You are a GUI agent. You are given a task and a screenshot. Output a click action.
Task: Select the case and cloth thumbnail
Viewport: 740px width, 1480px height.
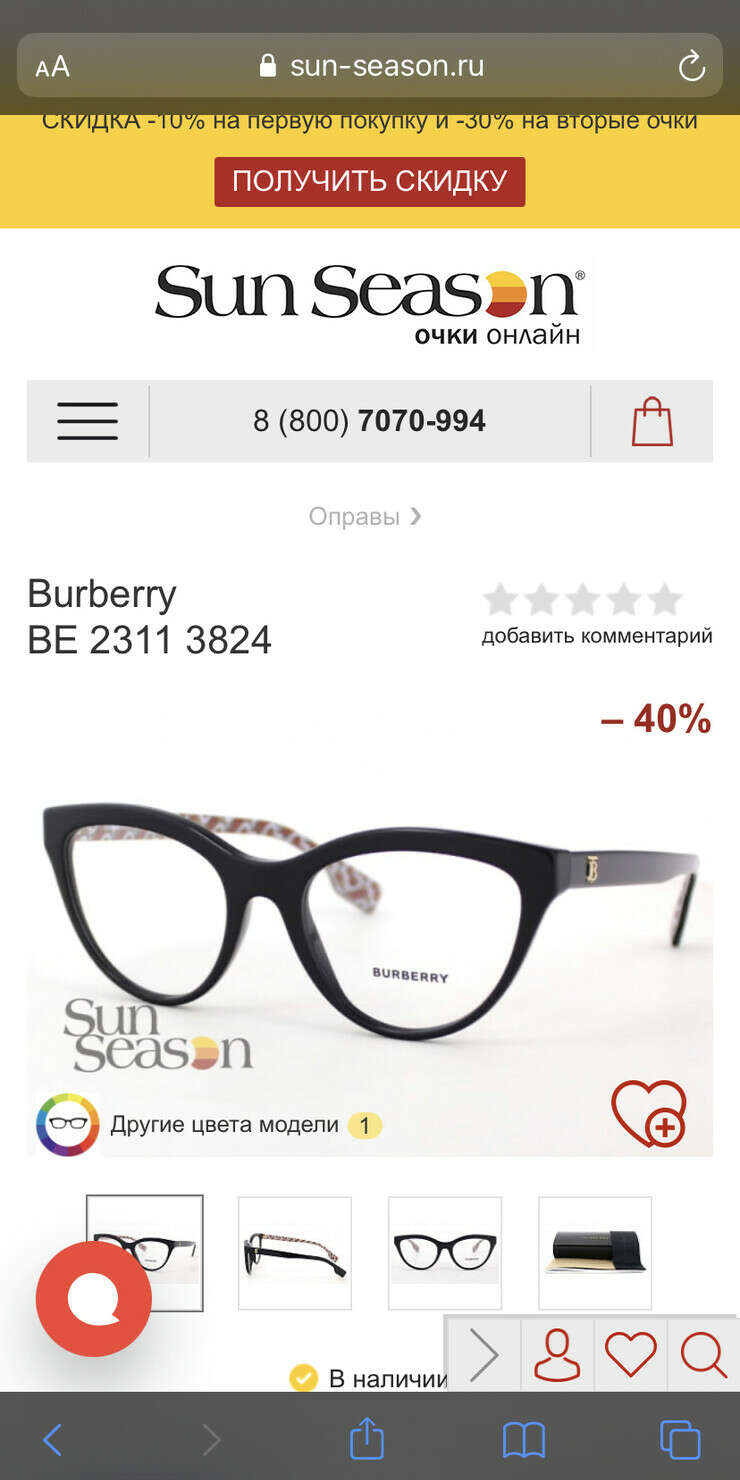(x=595, y=1253)
